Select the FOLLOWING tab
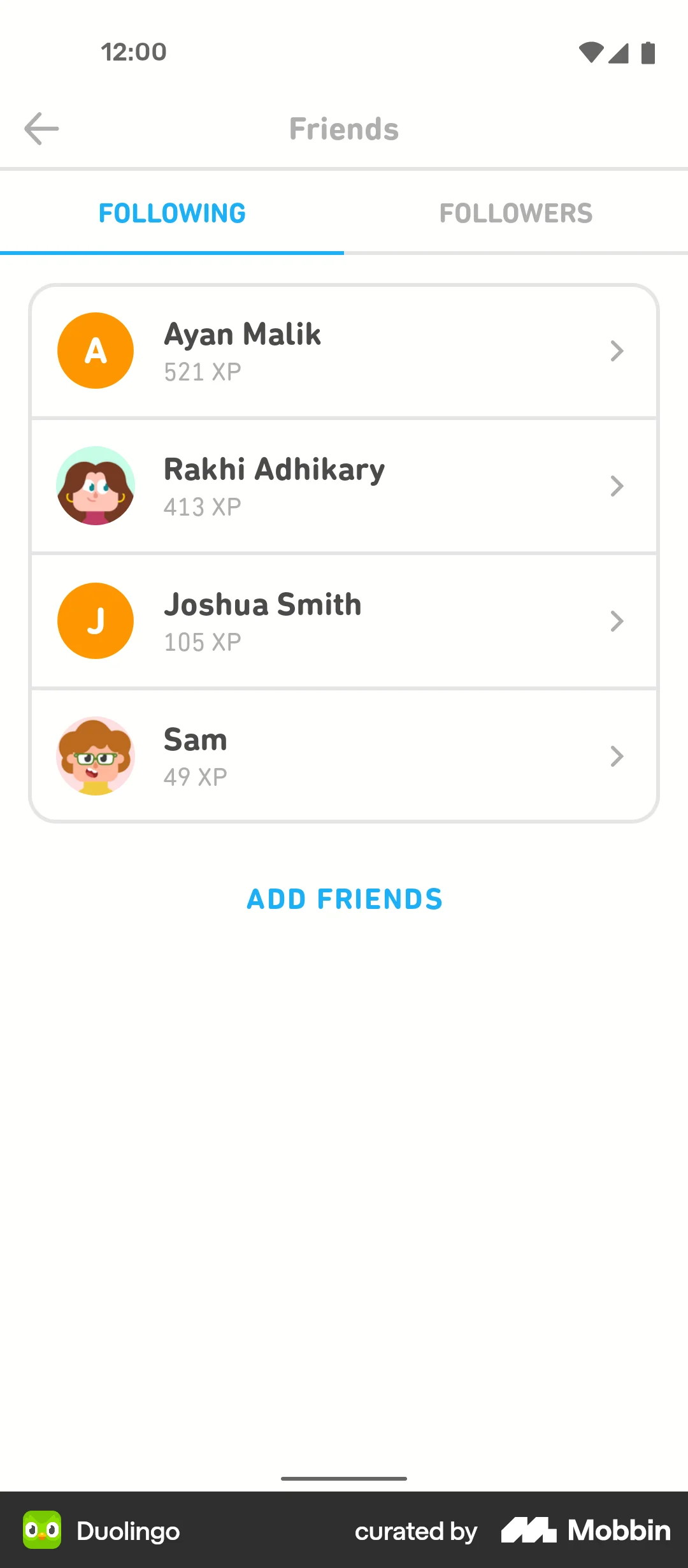Viewport: 688px width, 1568px height. [x=172, y=213]
